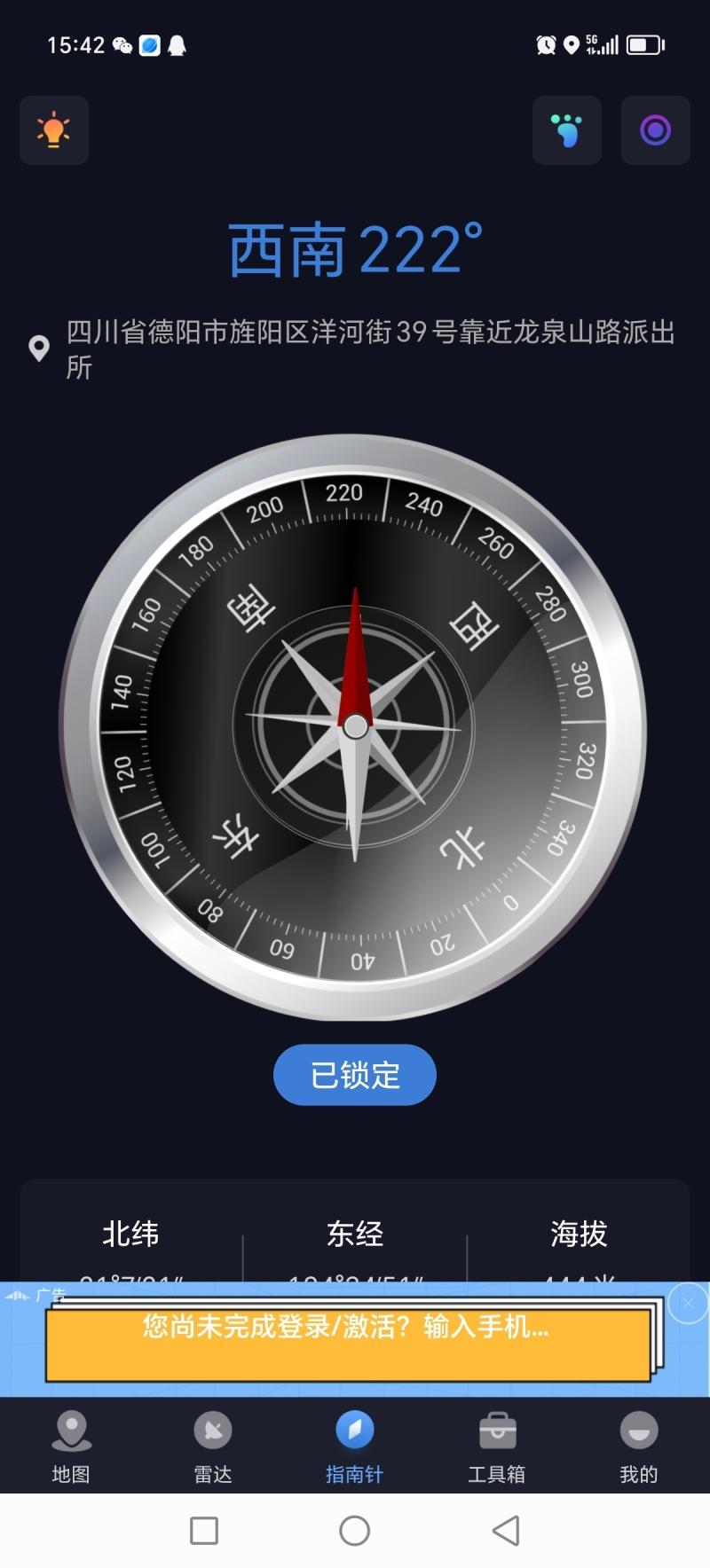Tap the 已锁定 lock button

[354, 1075]
